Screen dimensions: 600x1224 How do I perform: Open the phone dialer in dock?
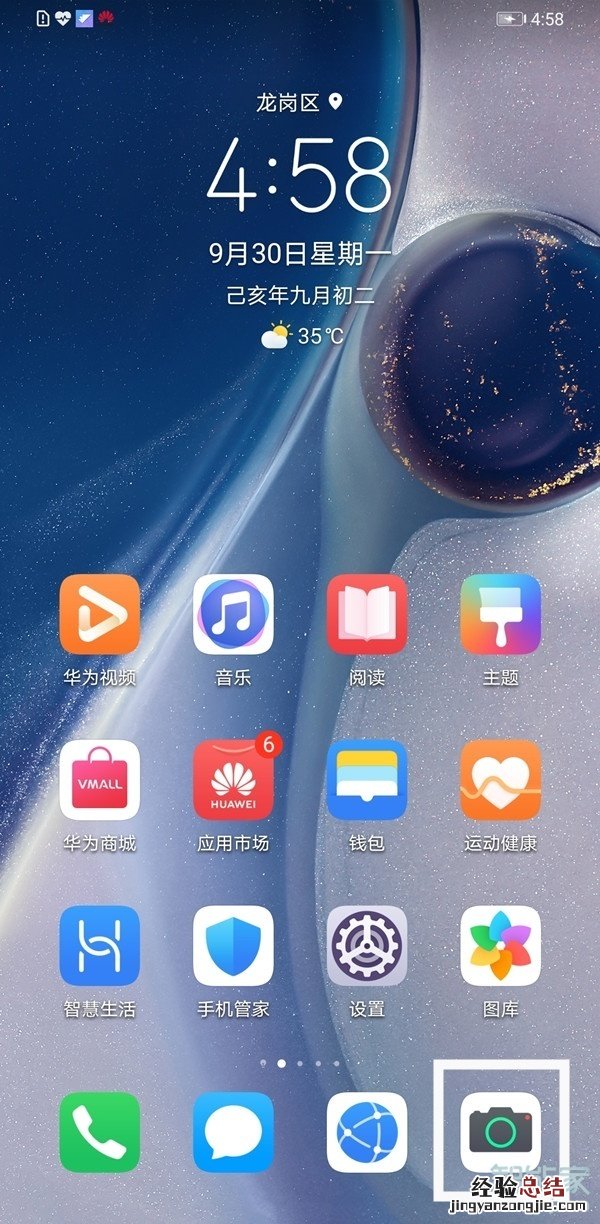99,1132
